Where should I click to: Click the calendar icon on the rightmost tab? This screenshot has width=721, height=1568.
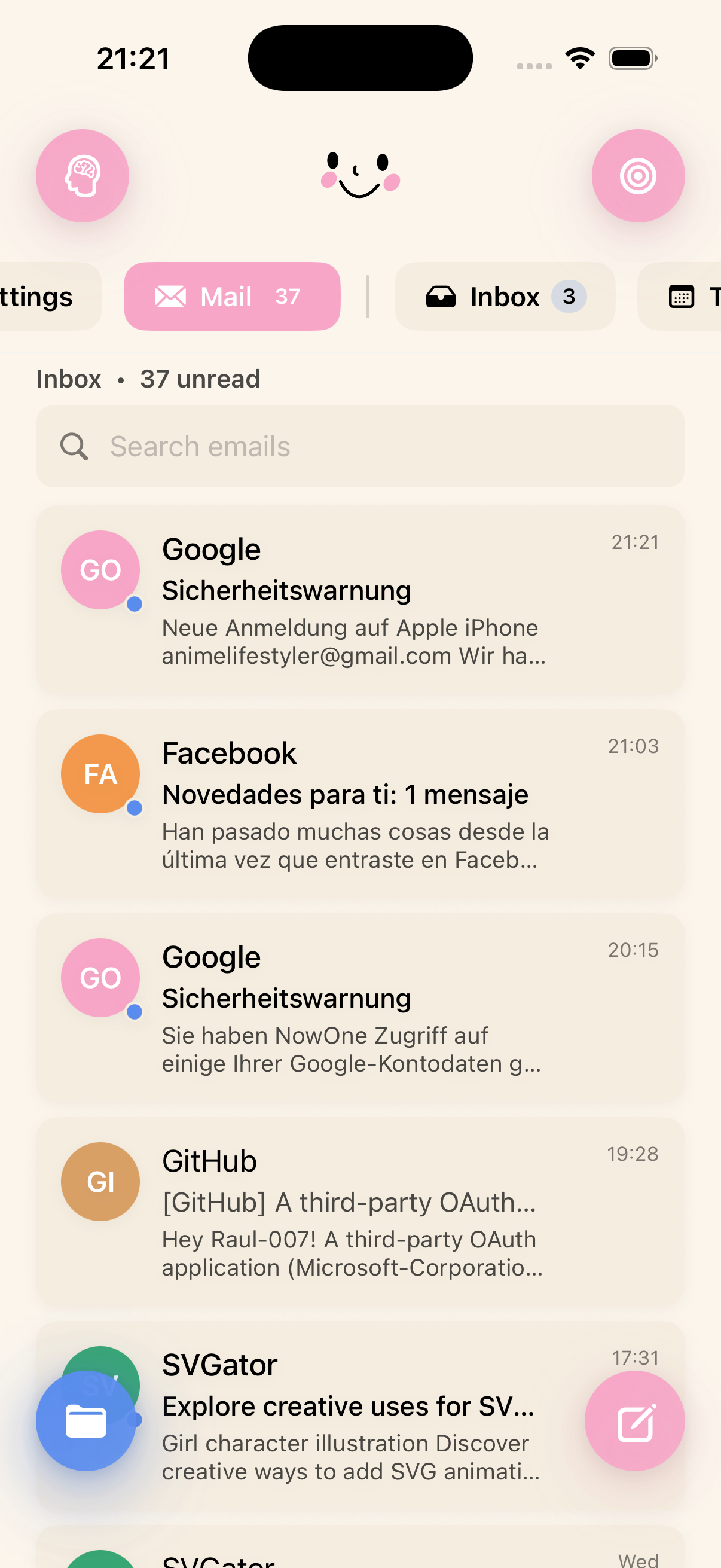682,297
